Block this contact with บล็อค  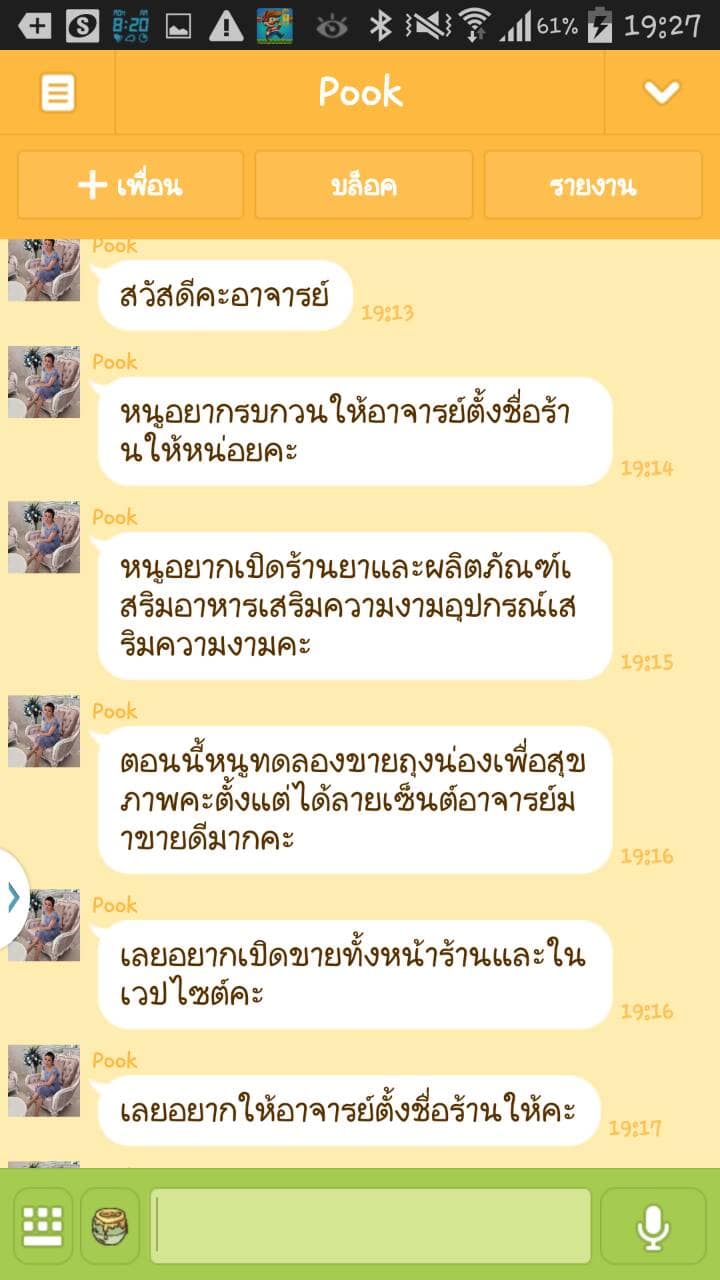click(363, 185)
